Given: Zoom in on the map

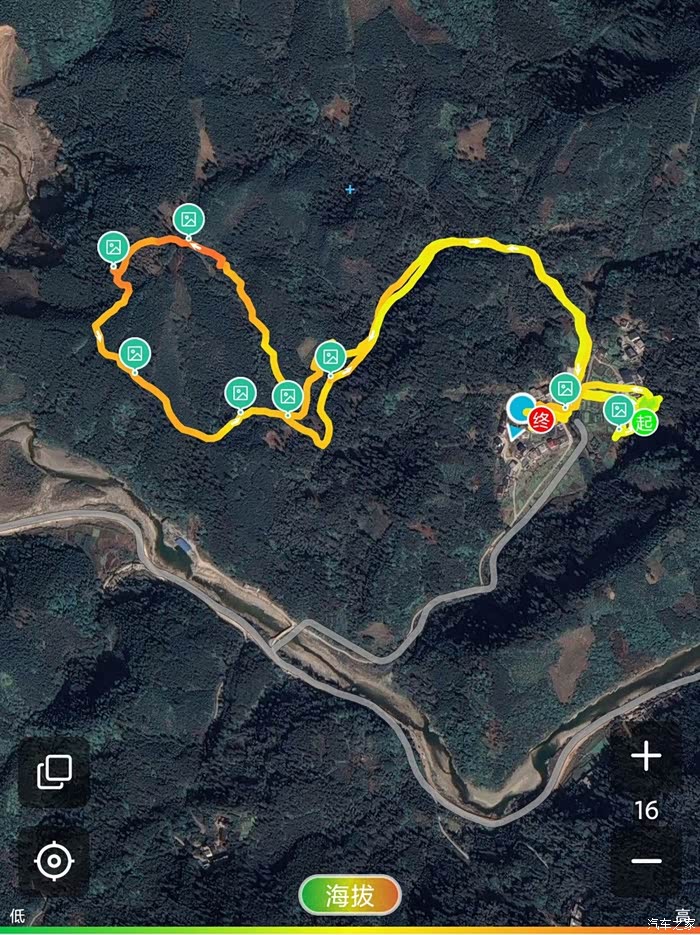Looking at the screenshot, I should [647, 756].
